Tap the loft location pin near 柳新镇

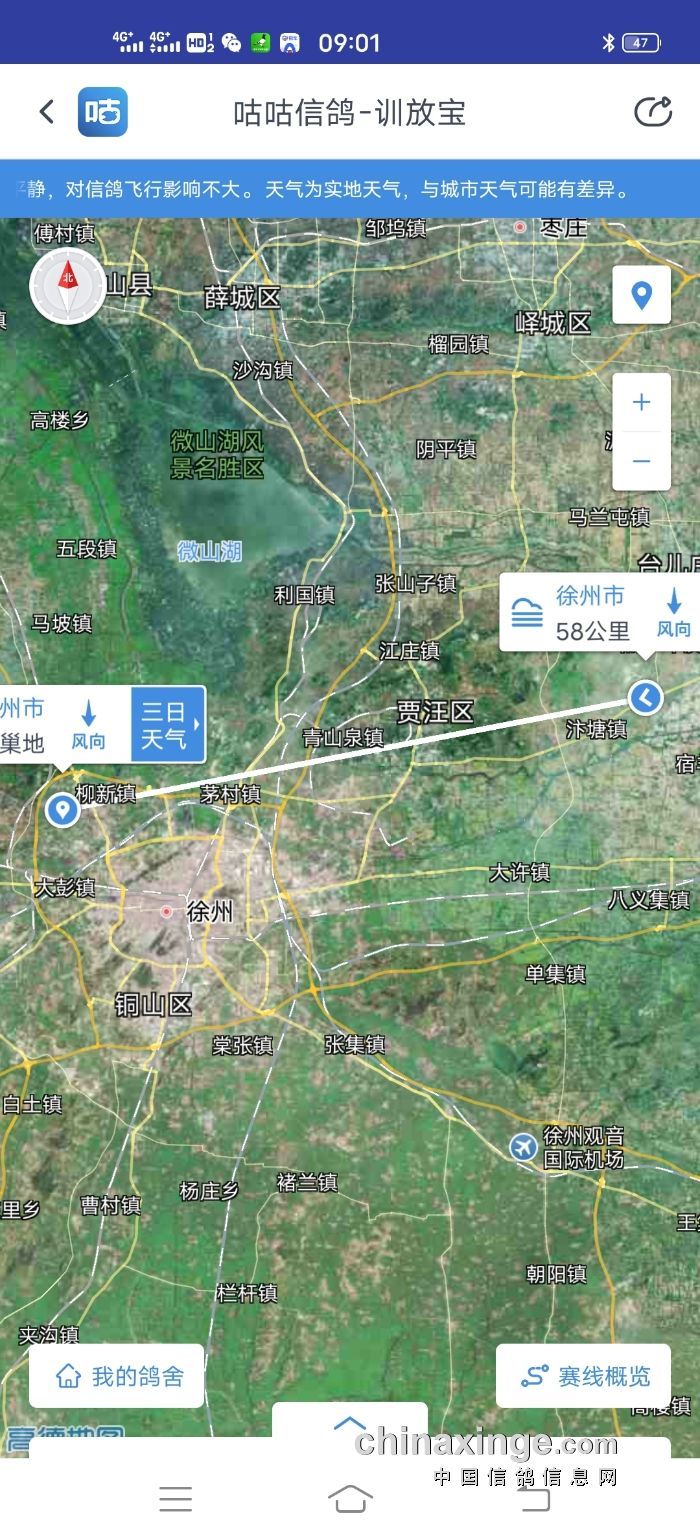(x=63, y=808)
